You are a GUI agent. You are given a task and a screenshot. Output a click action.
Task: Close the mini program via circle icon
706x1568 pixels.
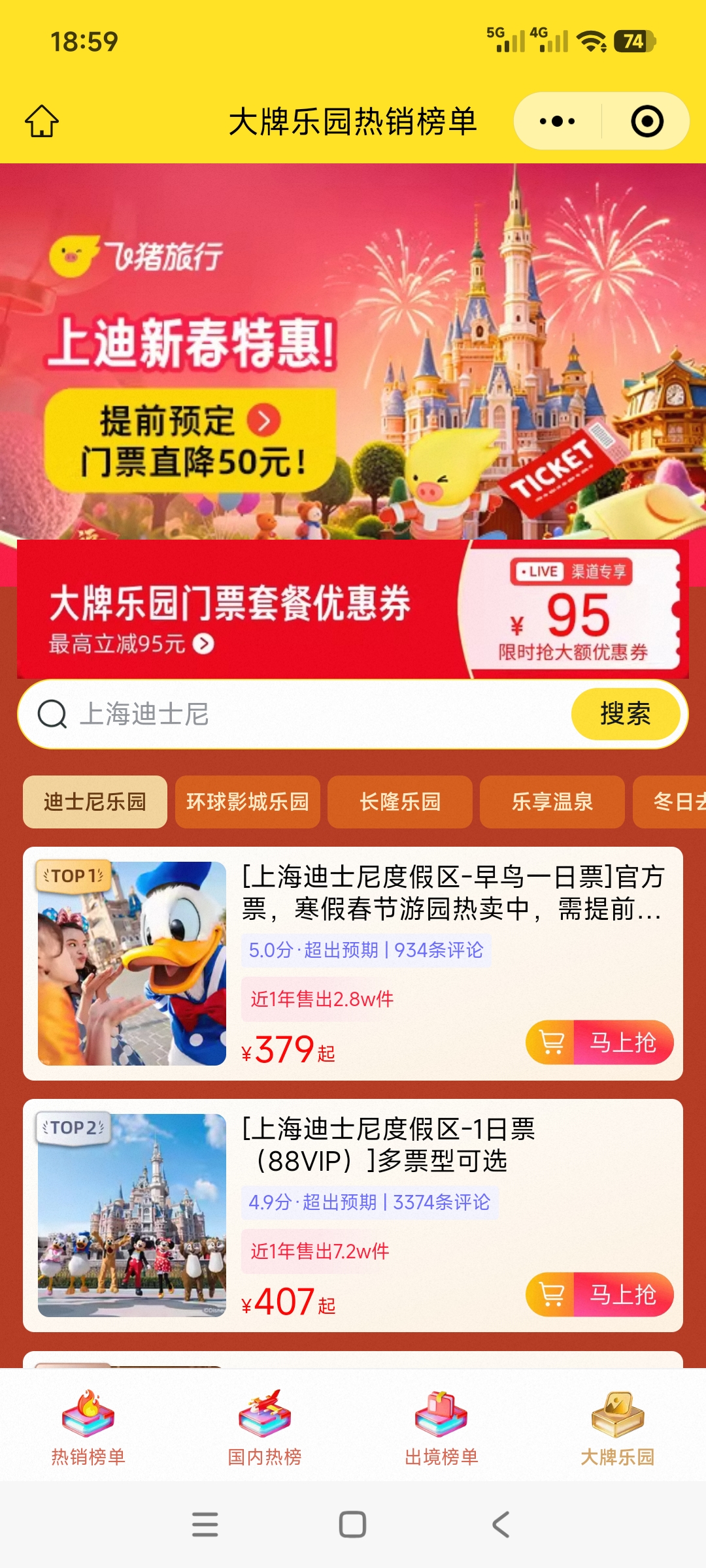tap(647, 121)
